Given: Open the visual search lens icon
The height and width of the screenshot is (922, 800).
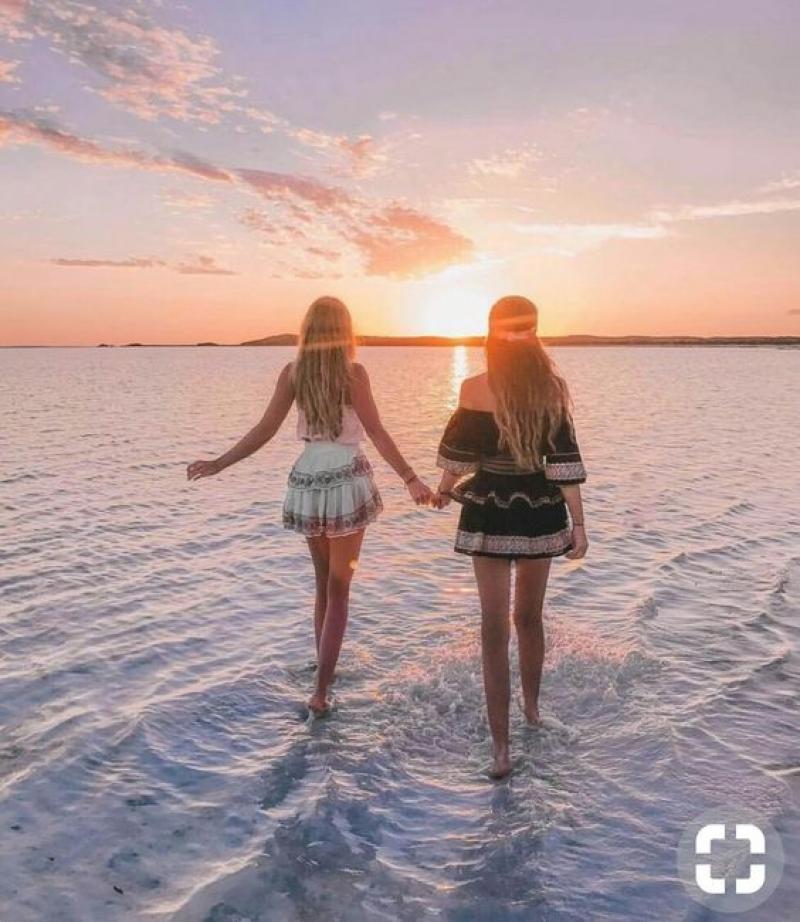Looking at the screenshot, I should pyautogui.click(x=730, y=858).
